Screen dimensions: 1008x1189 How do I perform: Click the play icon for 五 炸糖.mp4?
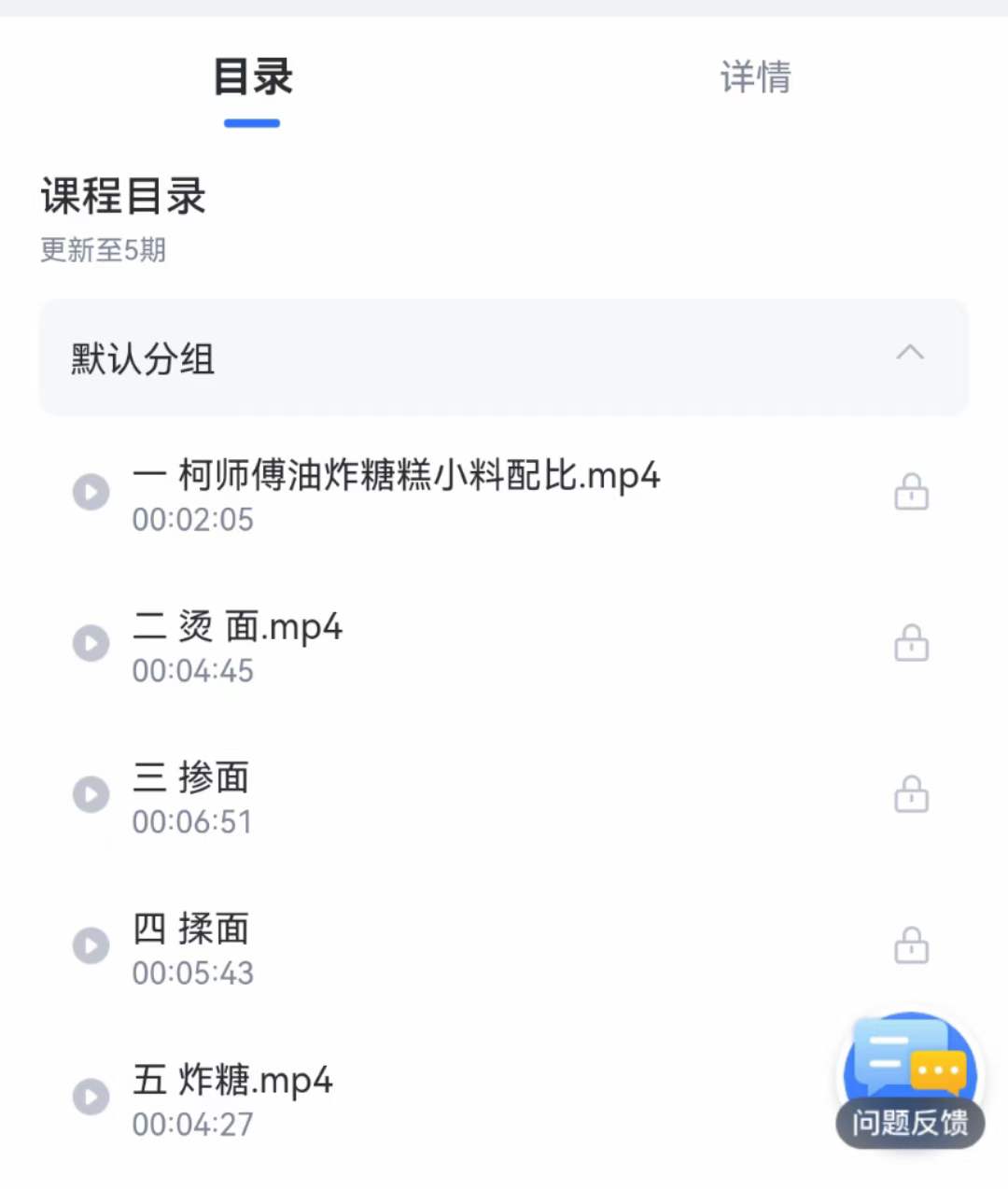pyautogui.click(x=91, y=1097)
